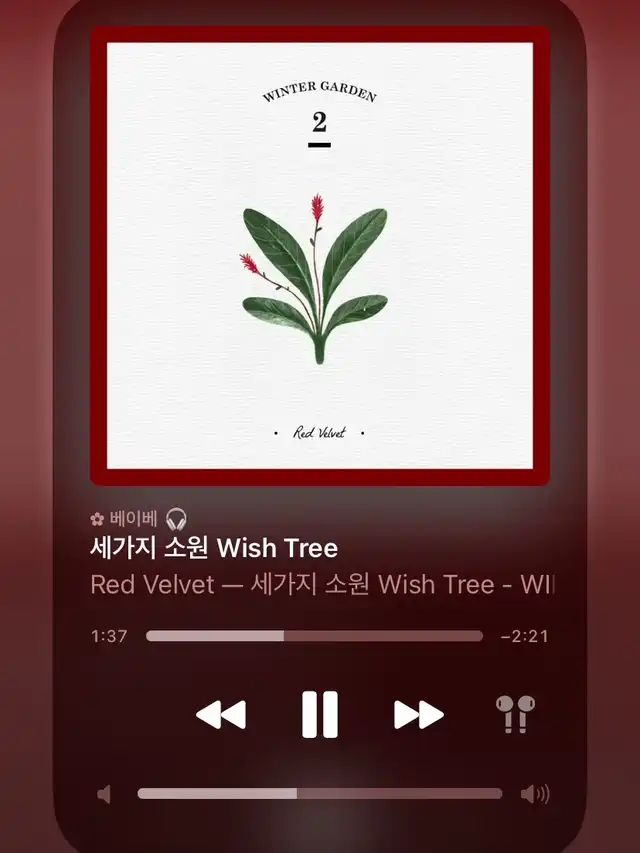Pause the Wish Tree song
Viewport: 640px width, 853px height.
pyautogui.click(x=320, y=714)
